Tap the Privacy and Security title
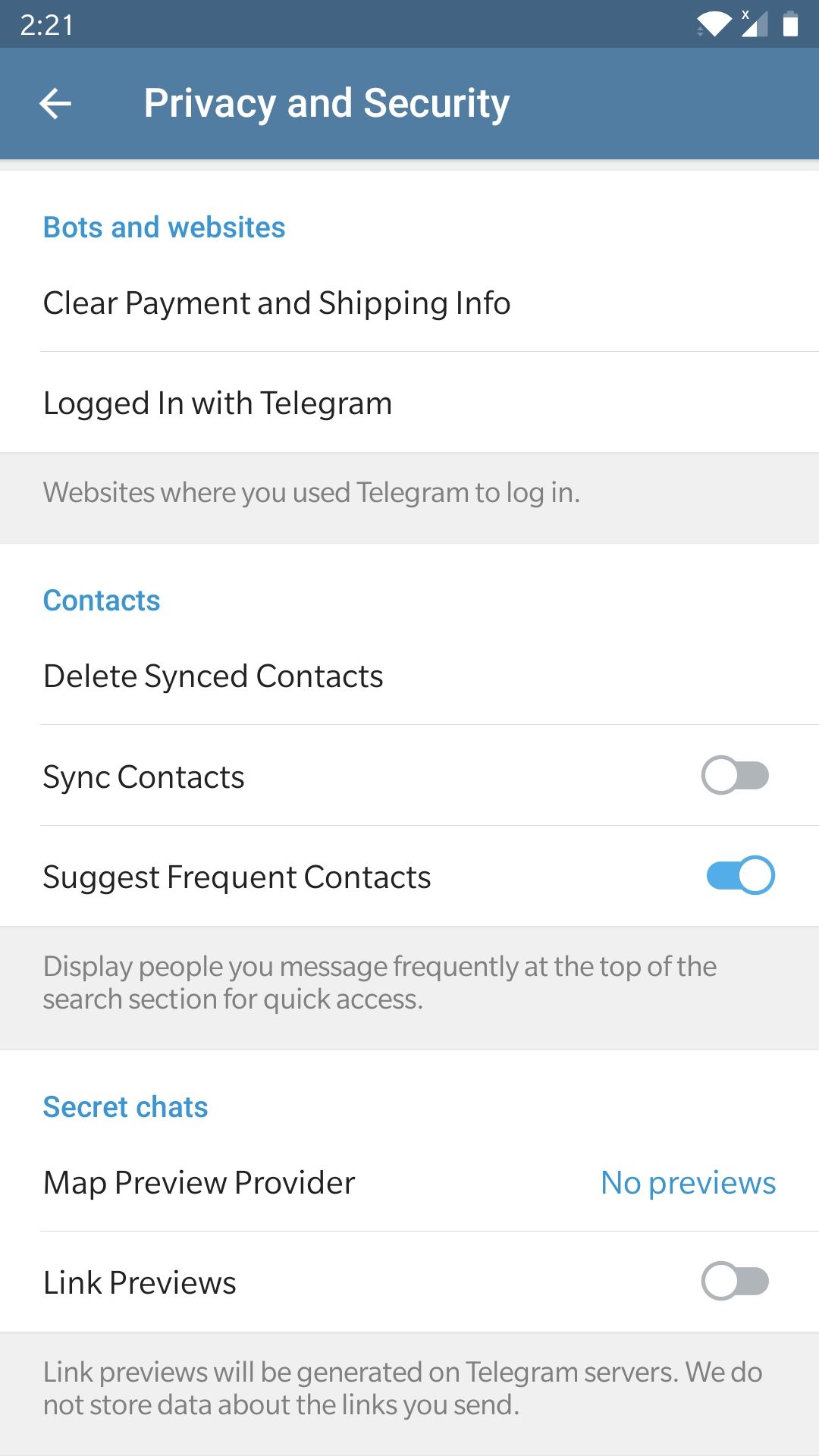Screen dimensions: 819x1456 pos(327,103)
